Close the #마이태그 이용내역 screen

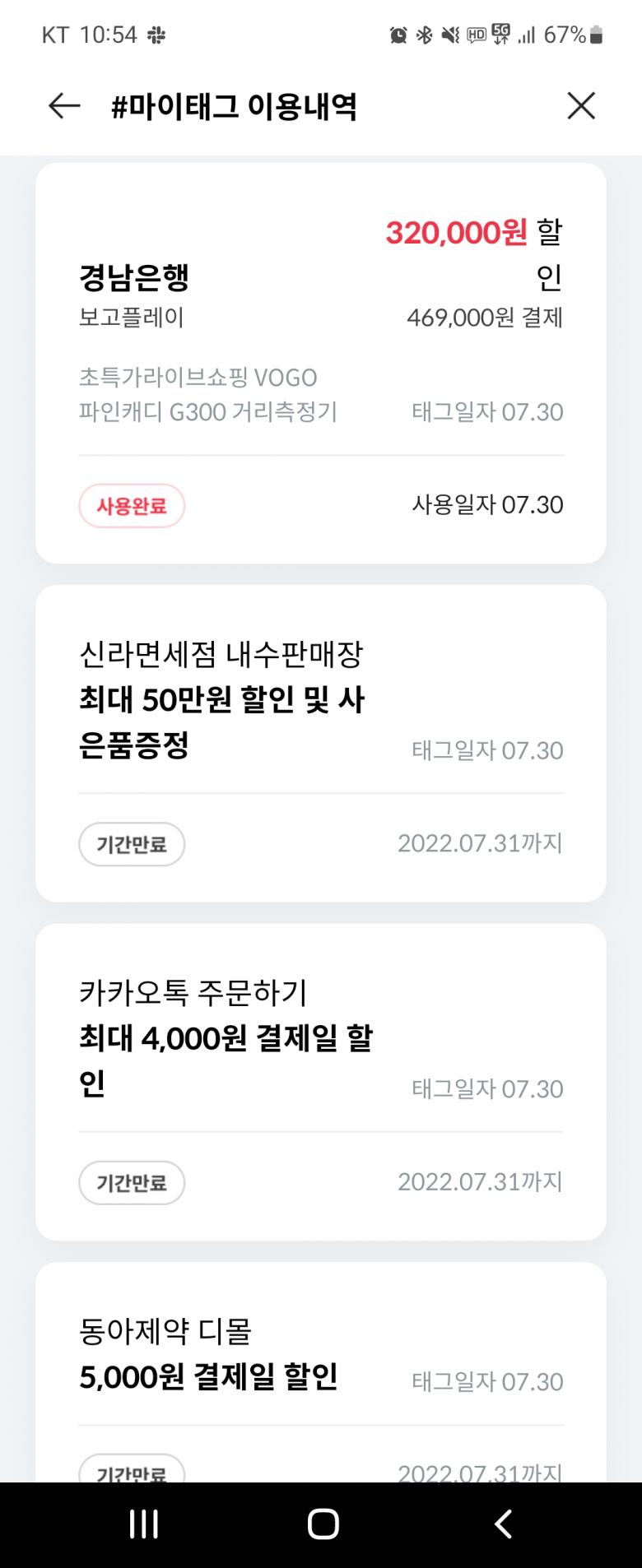pyautogui.click(x=581, y=106)
